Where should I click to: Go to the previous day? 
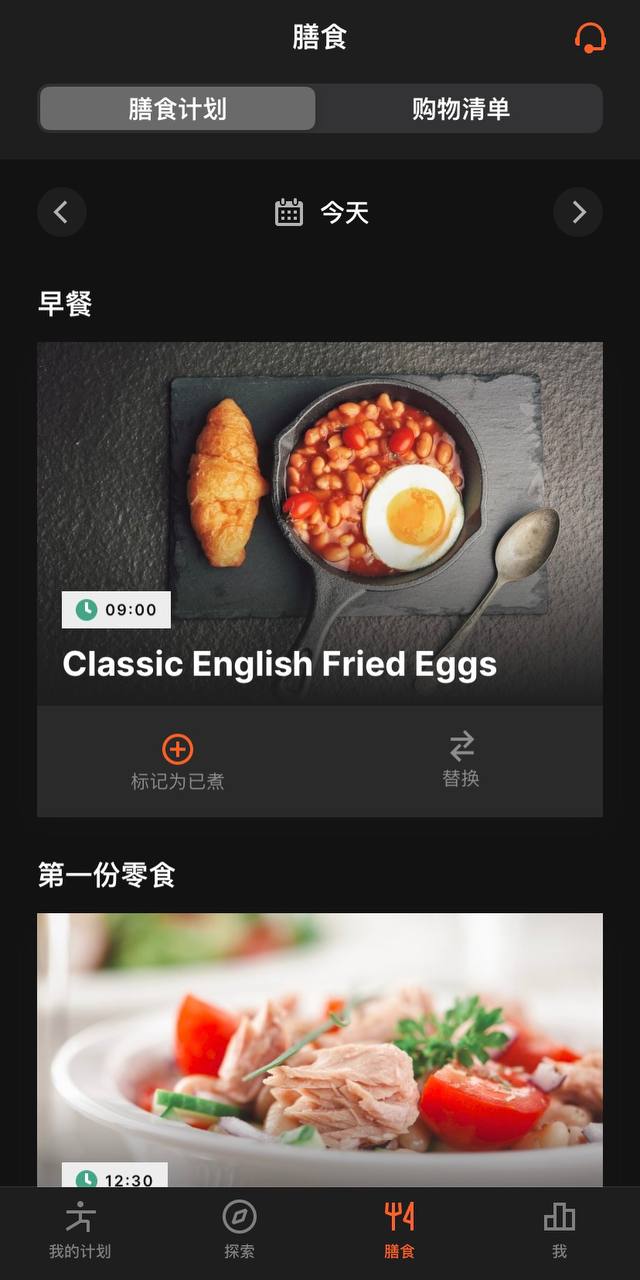pyautogui.click(x=62, y=212)
